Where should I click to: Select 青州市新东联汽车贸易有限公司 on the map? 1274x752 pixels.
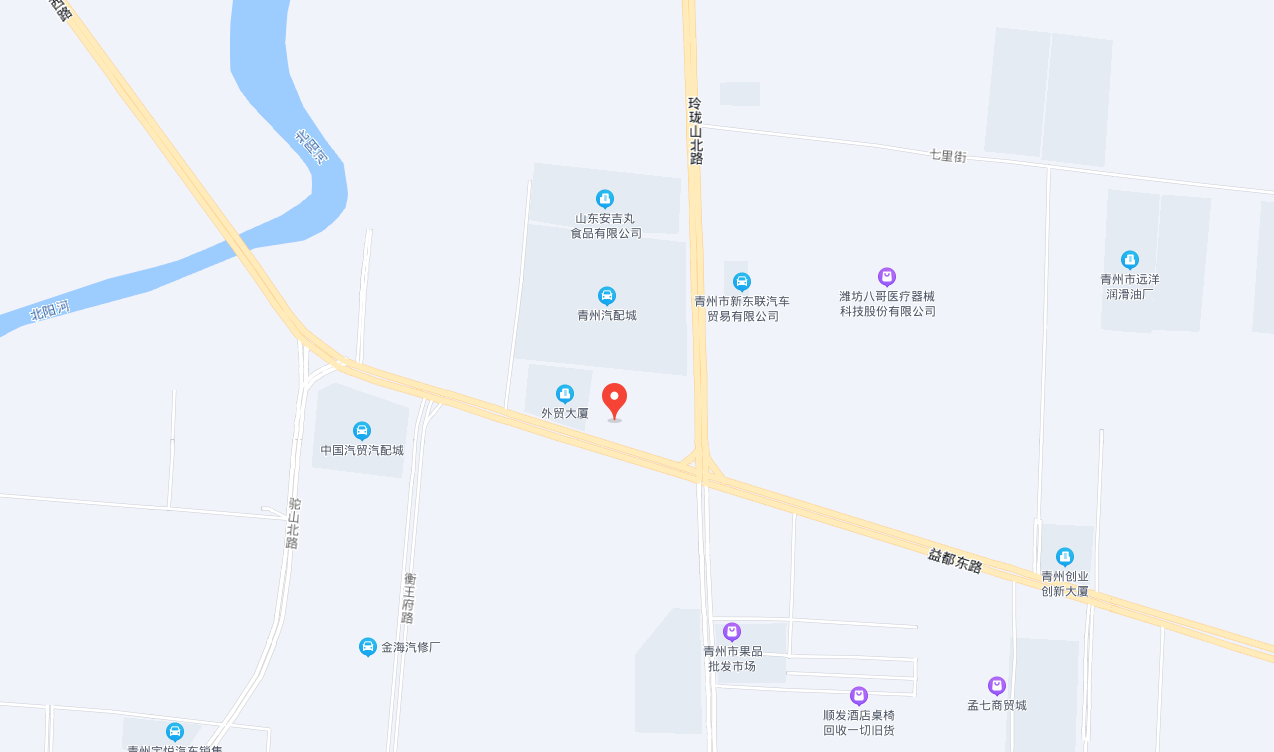(x=742, y=282)
